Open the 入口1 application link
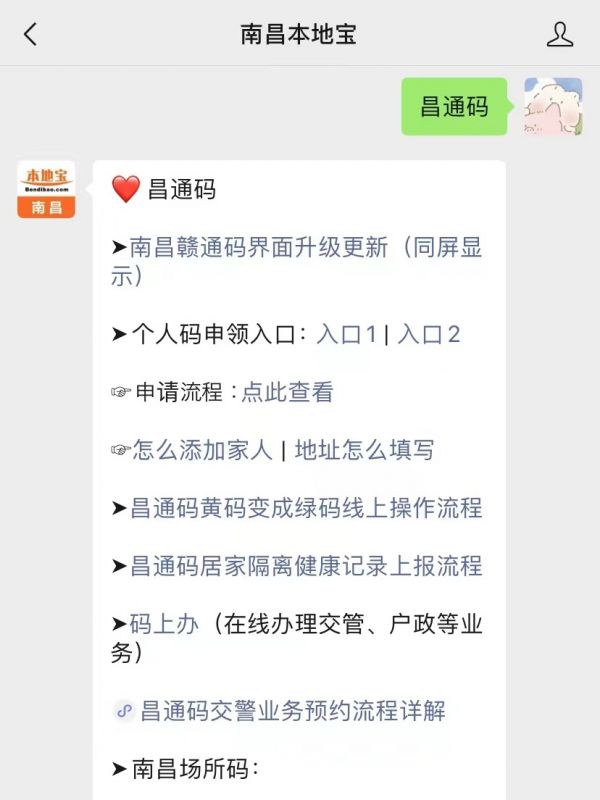Image resolution: width=600 pixels, height=800 pixels. pyautogui.click(x=346, y=335)
